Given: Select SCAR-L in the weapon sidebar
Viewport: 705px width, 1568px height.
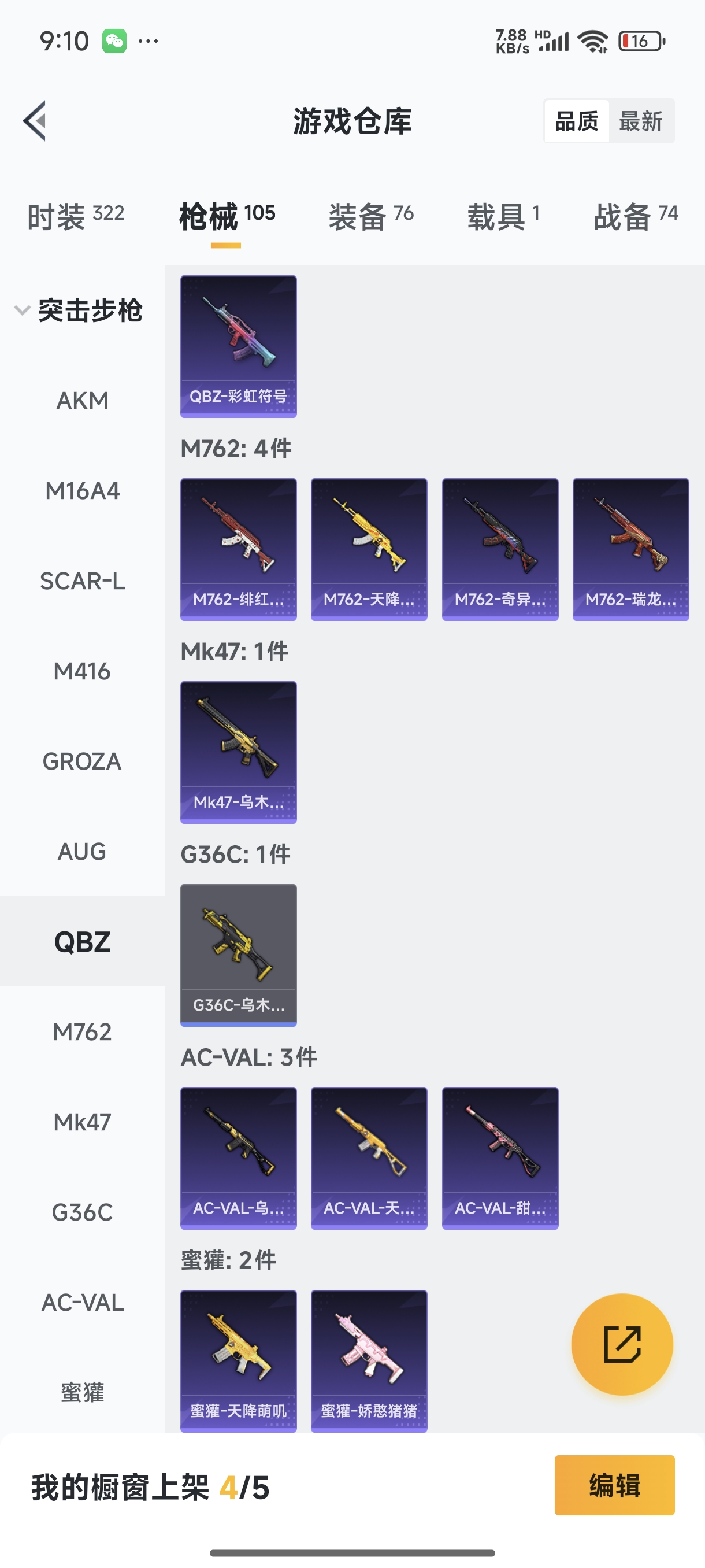Looking at the screenshot, I should click(82, 581).
